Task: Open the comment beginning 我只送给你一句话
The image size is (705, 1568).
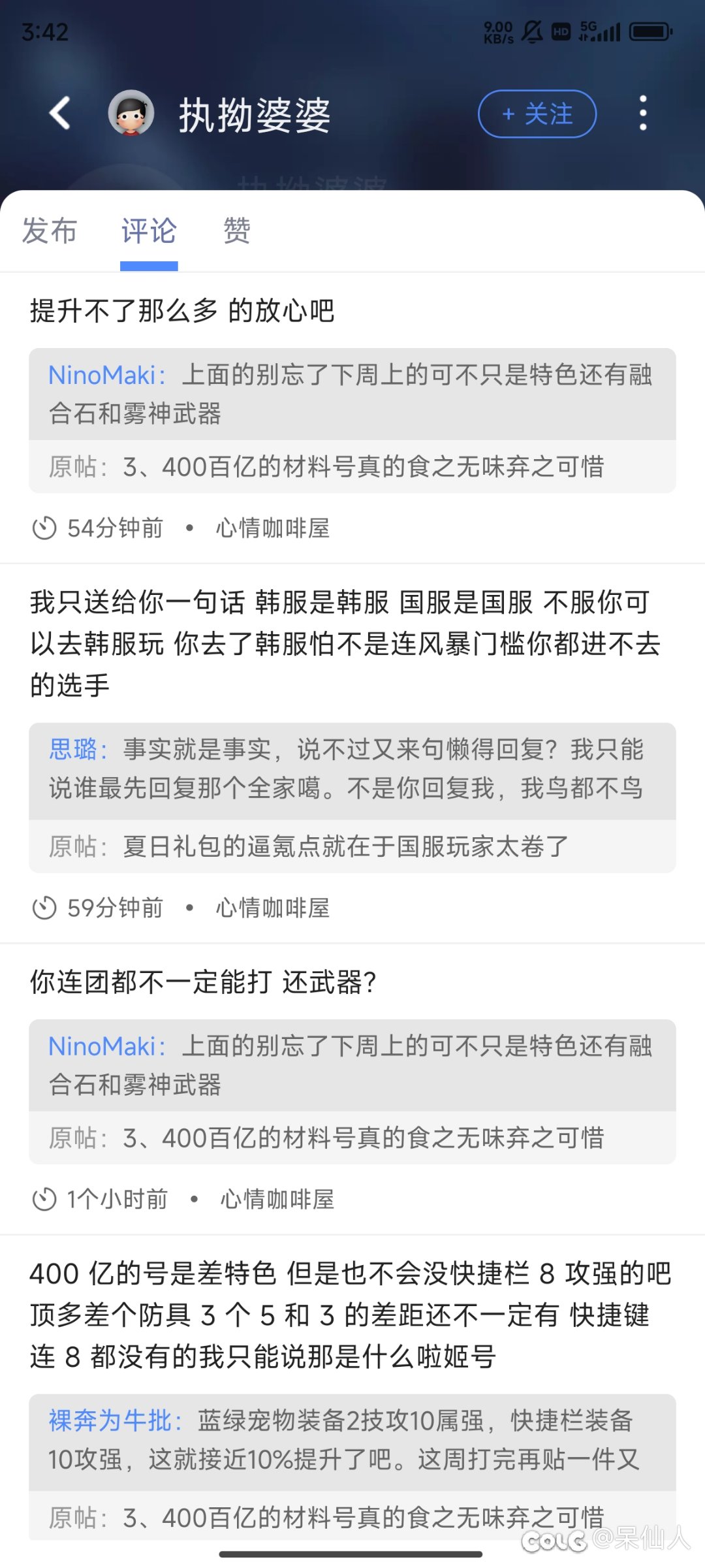Action: (x=346, y=643)
